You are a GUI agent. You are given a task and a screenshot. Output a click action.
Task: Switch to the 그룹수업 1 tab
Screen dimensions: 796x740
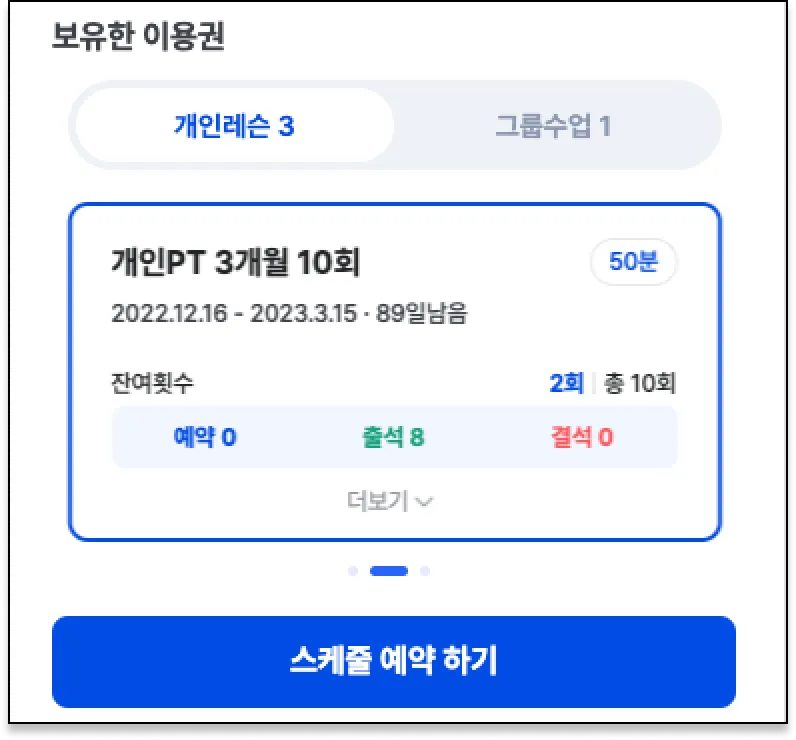[x=553, y=126]
